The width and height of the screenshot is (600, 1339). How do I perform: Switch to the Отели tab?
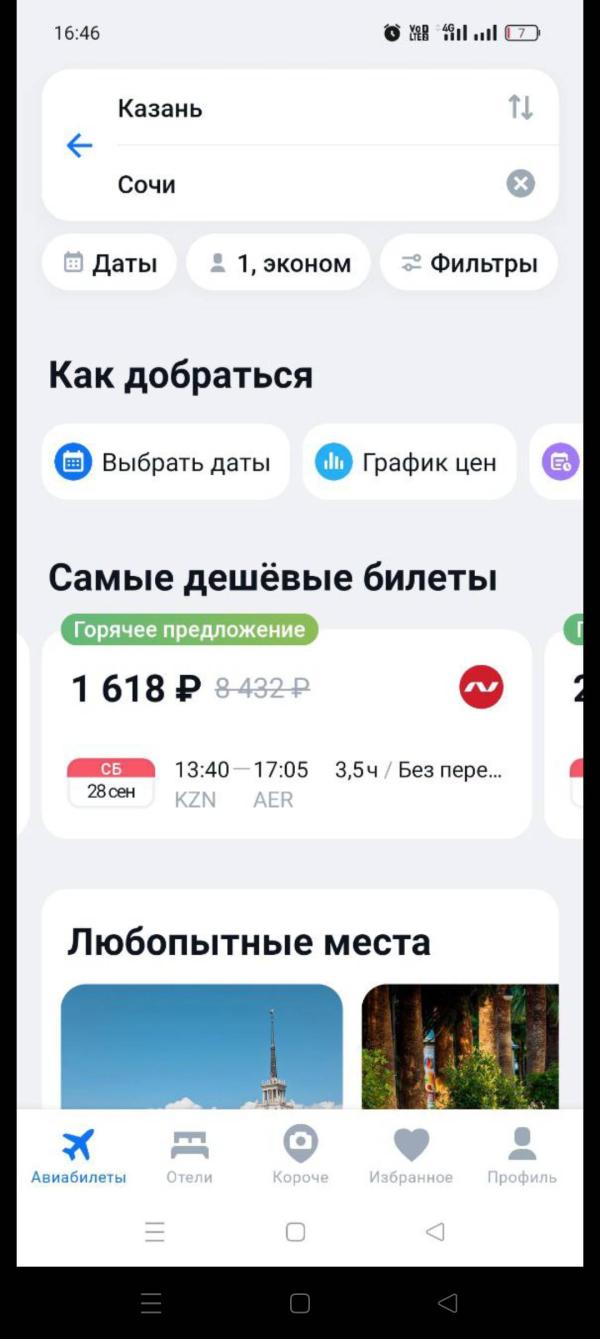(189, 1156)
